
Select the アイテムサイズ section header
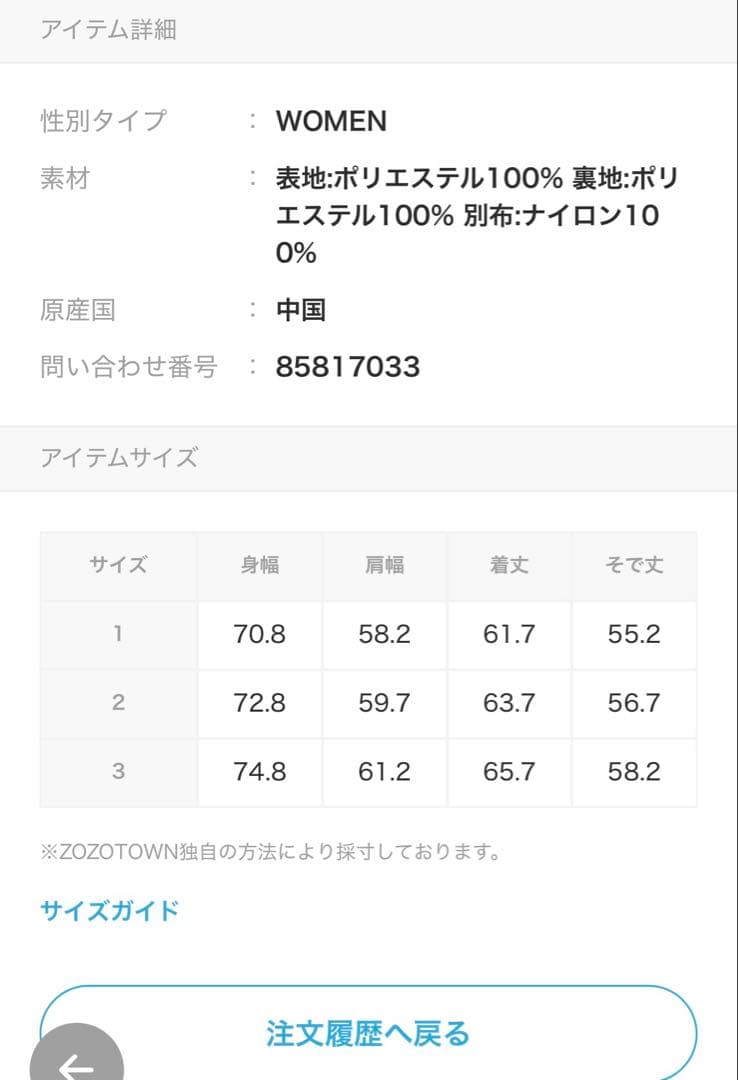coord(119,457)
